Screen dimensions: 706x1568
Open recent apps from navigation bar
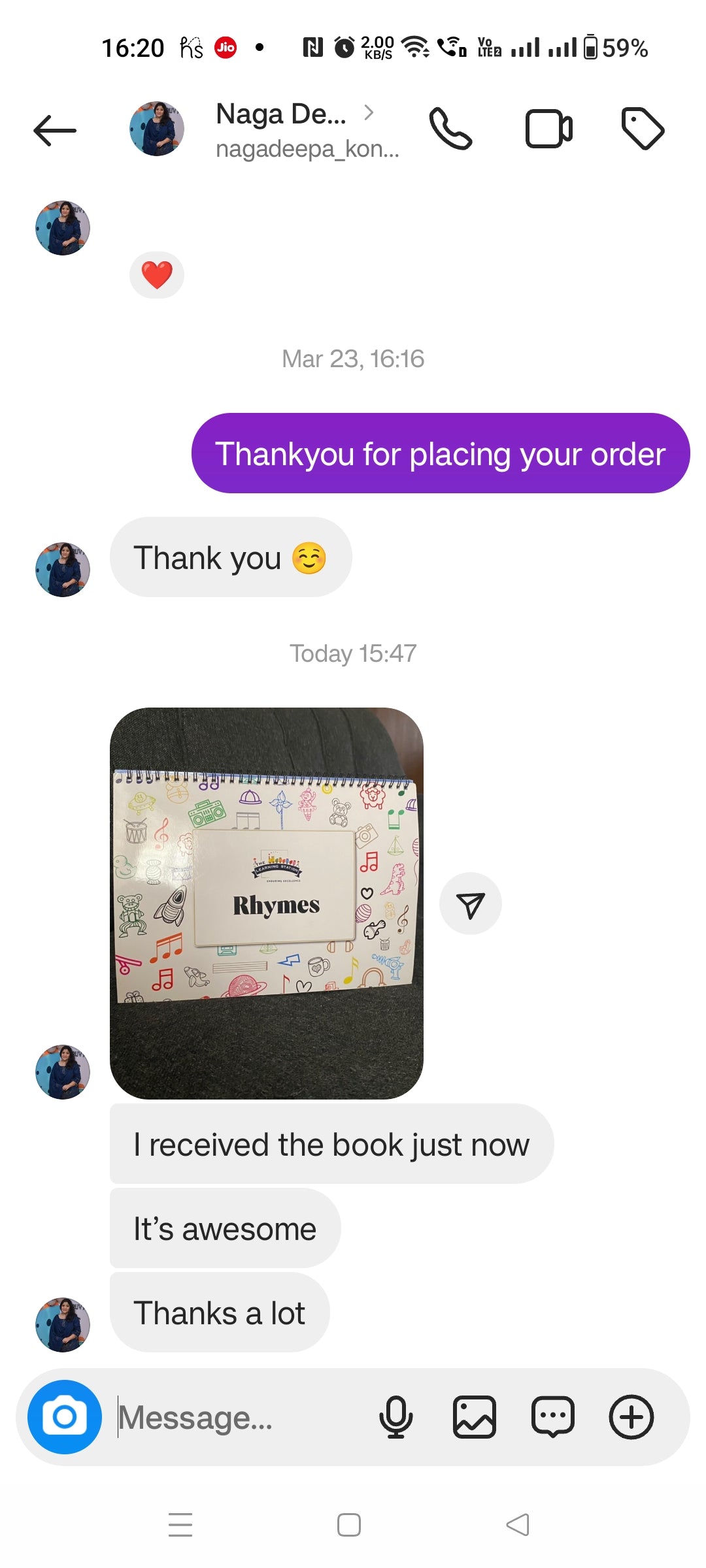[180, 1525]
